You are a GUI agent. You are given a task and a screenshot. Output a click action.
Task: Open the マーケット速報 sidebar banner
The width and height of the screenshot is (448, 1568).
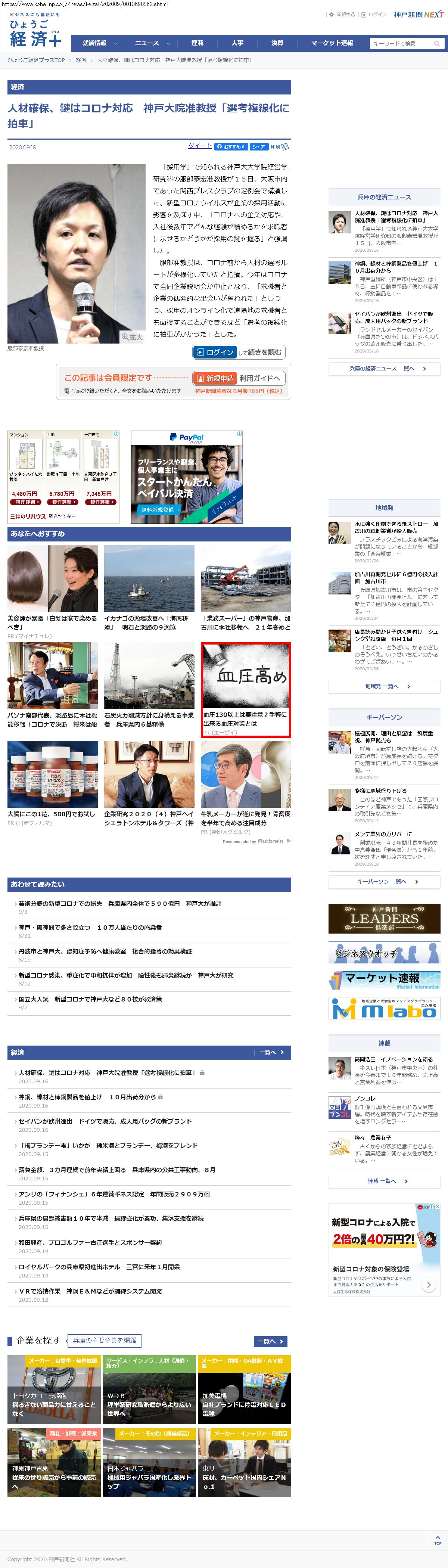pyautogui.click(x=384, y=979)
